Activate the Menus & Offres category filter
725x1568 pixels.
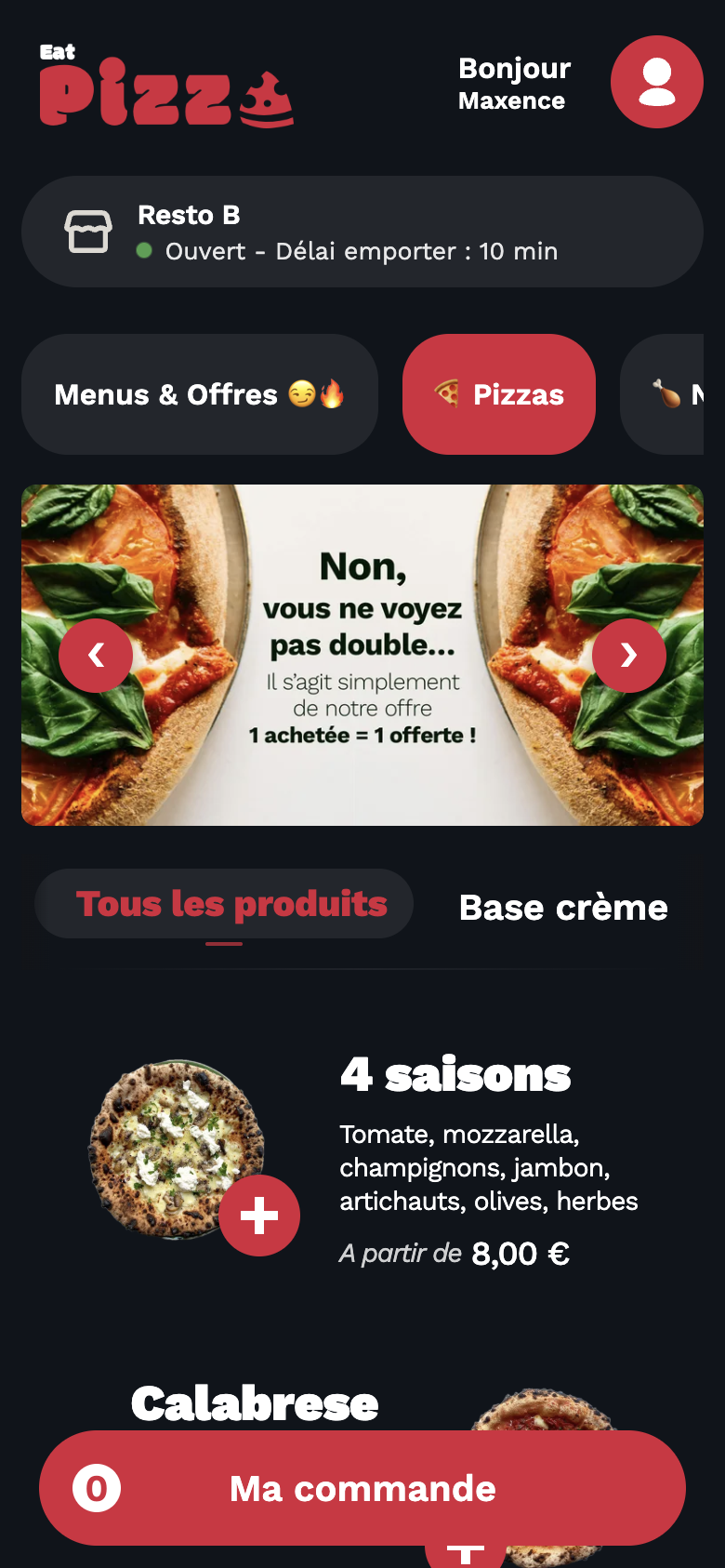[x=199, y=393]
